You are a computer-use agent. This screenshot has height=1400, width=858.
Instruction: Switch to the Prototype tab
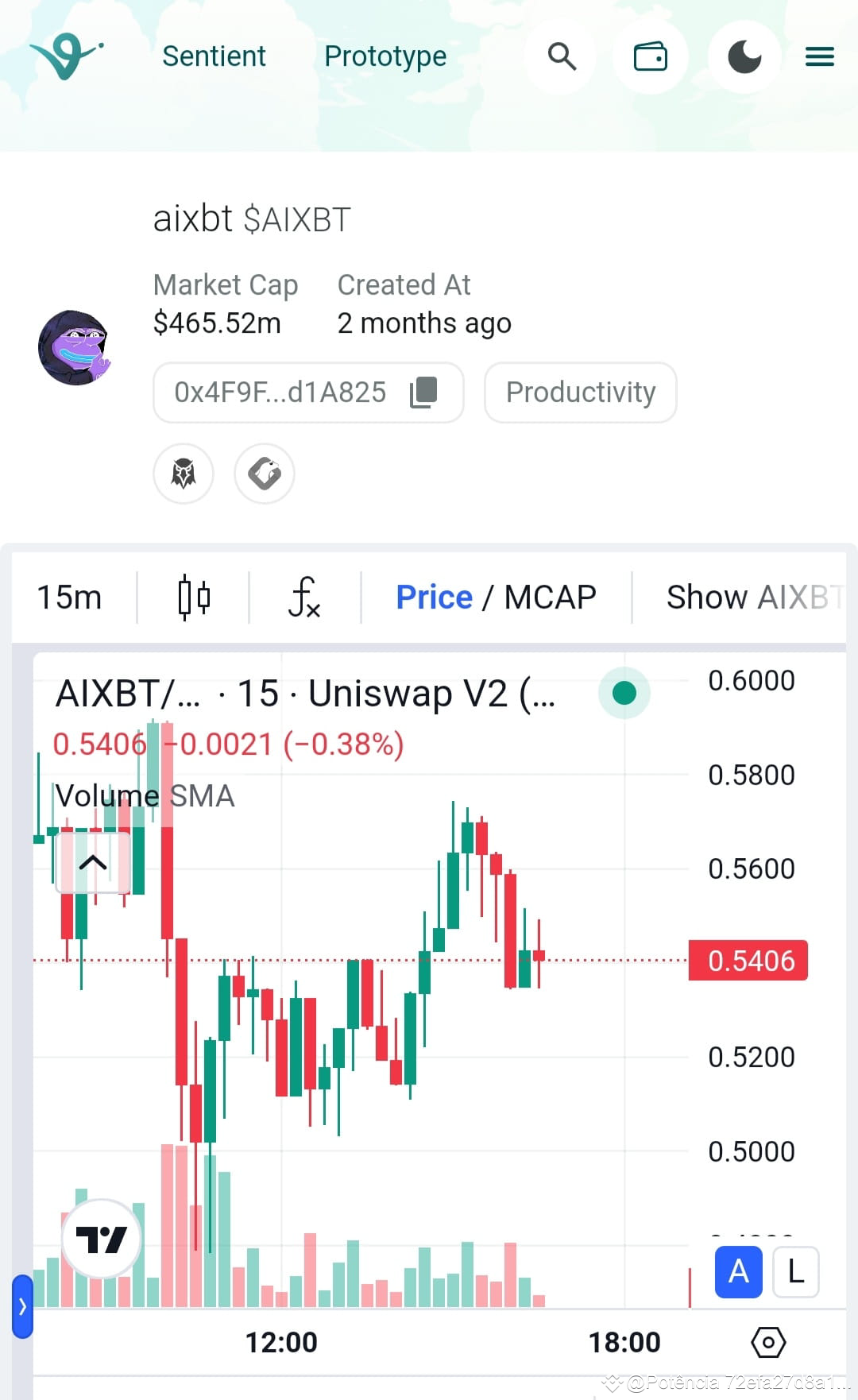385,56
